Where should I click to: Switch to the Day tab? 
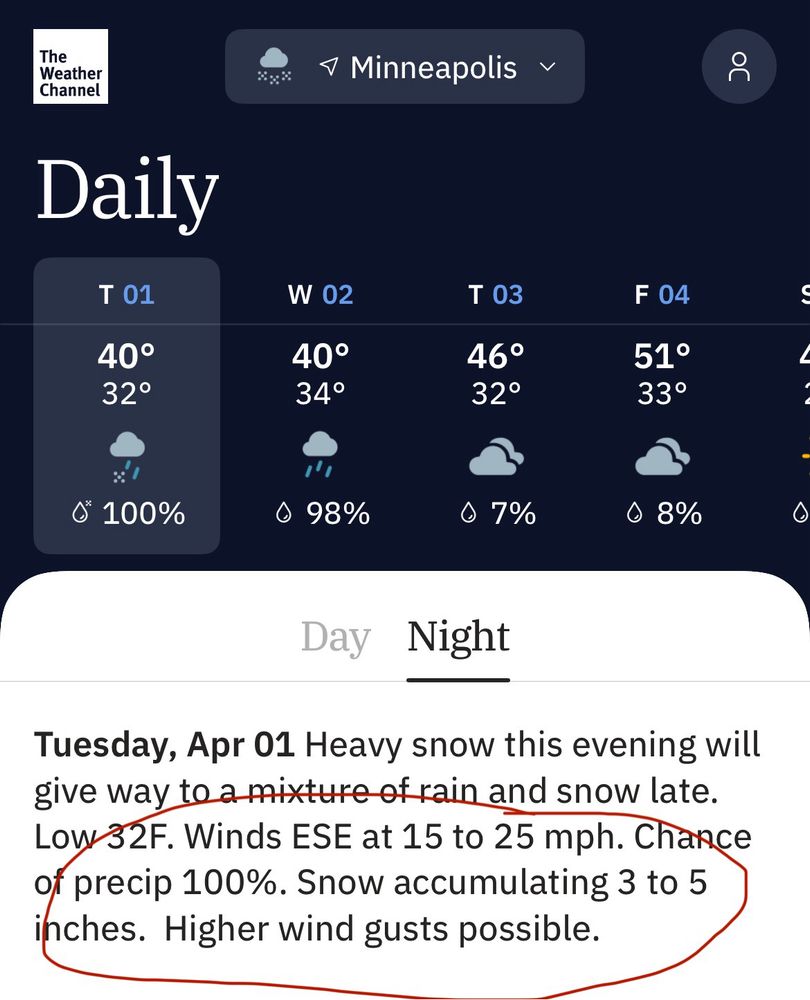click(x=335, y=634)
